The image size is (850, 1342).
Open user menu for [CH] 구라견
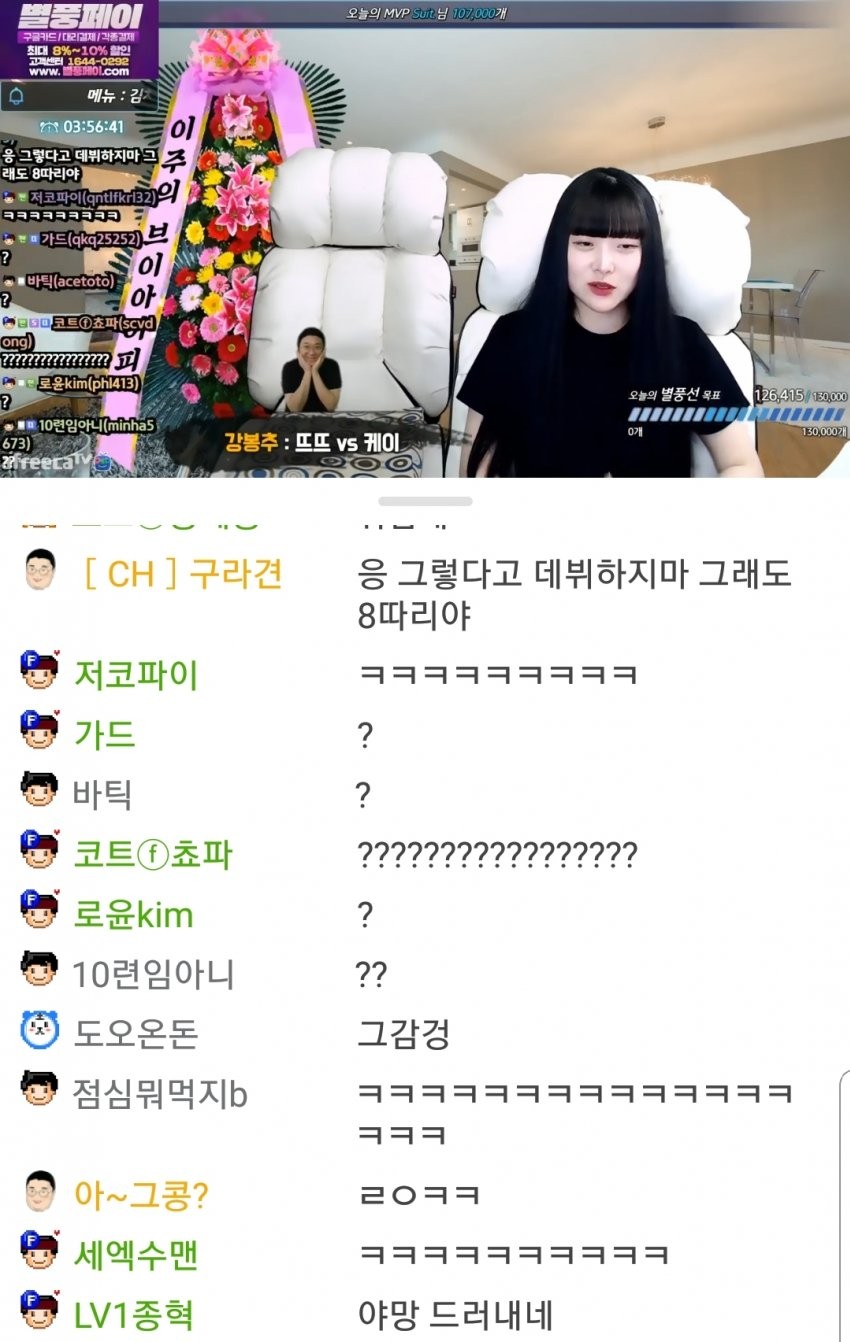pyautogui.click(x=182, y=575)
